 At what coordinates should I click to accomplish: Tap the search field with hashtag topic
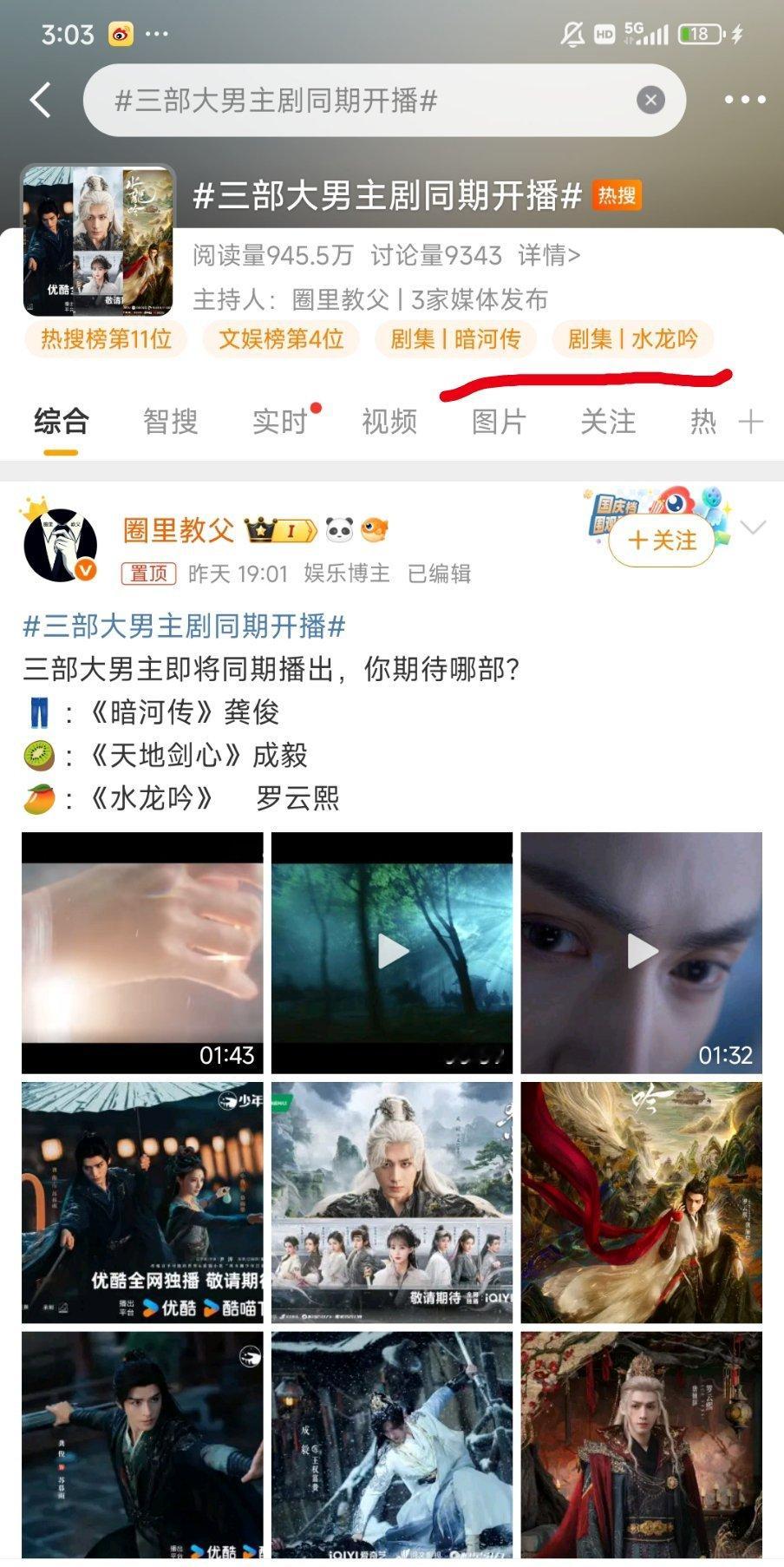pos(347,101)
